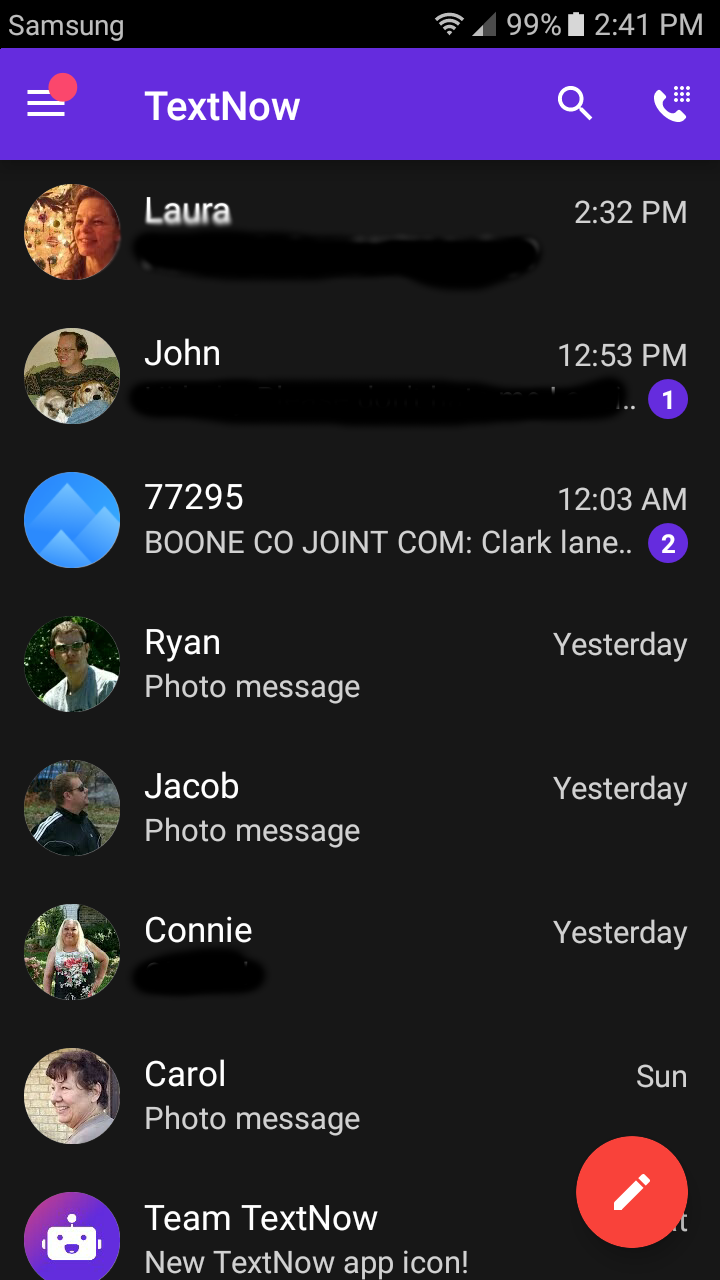Compose a new message with pencil button
The height and width of the screenshot is (1280, 720).
click(631, 1192)
